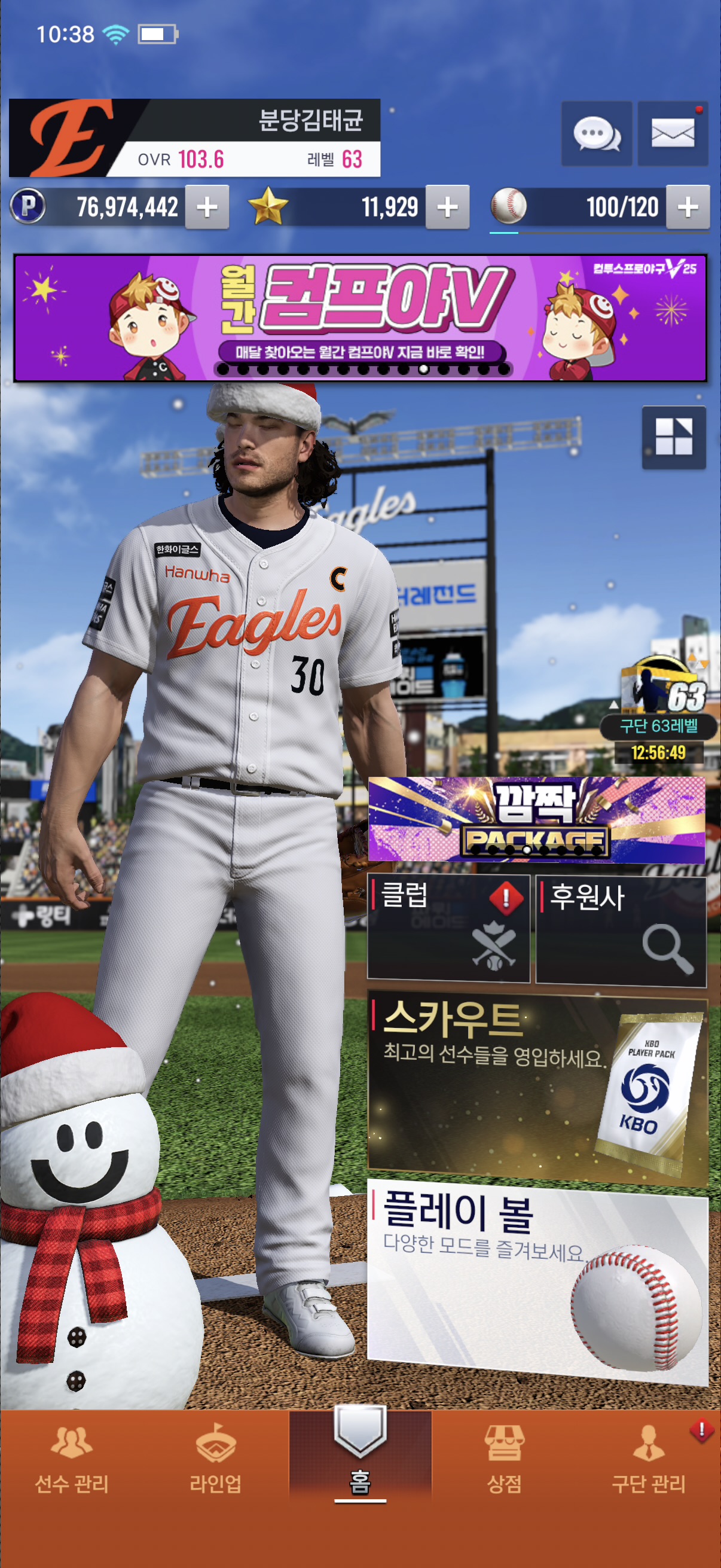The image size is (721, 1568).
Task: Open the mailbox envelope icon
Action: pyautogui.click(x=673, y=134)
